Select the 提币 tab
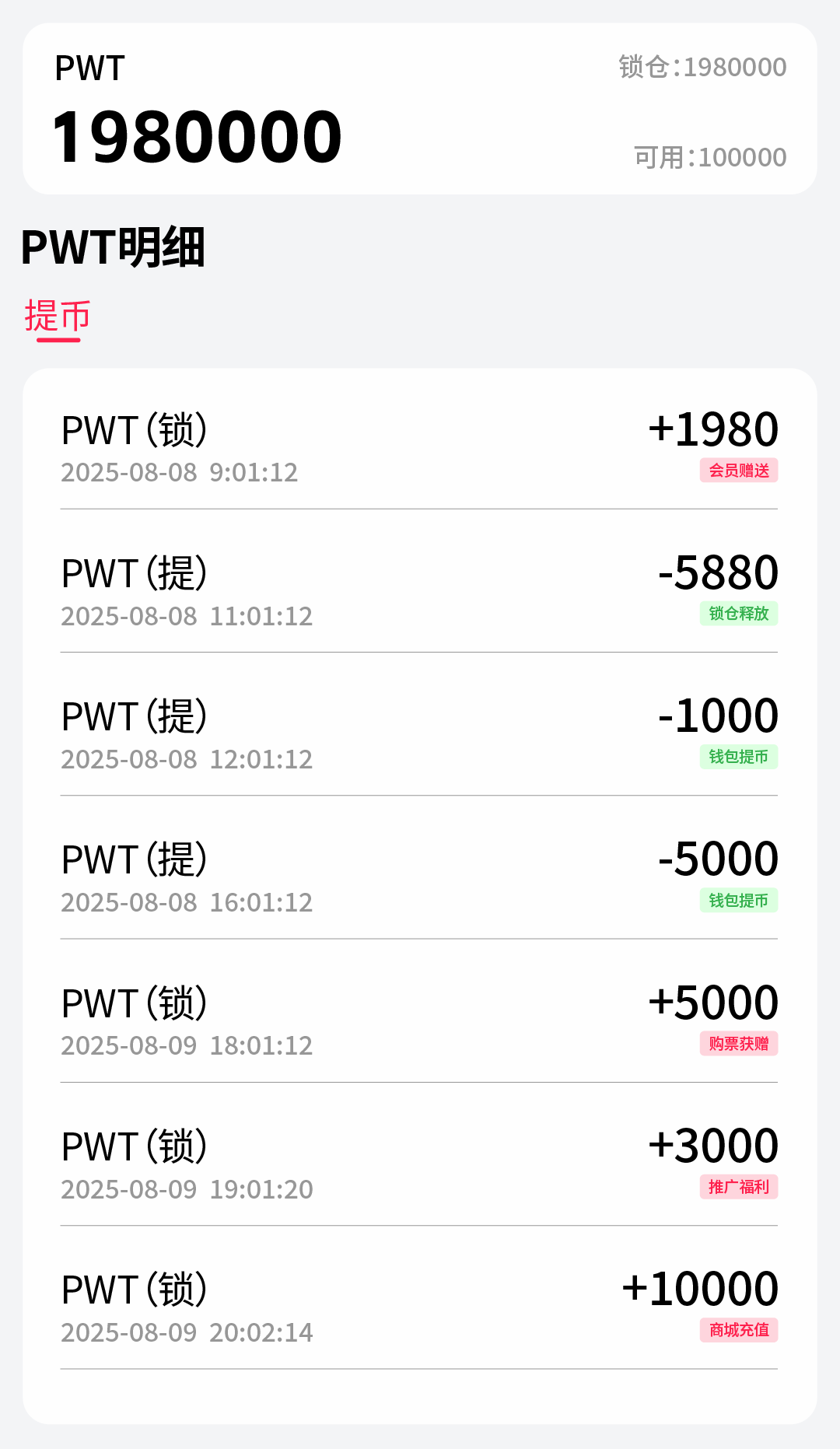The height and width of the screenshot is (1449, 840). click(x=58, y=317)
